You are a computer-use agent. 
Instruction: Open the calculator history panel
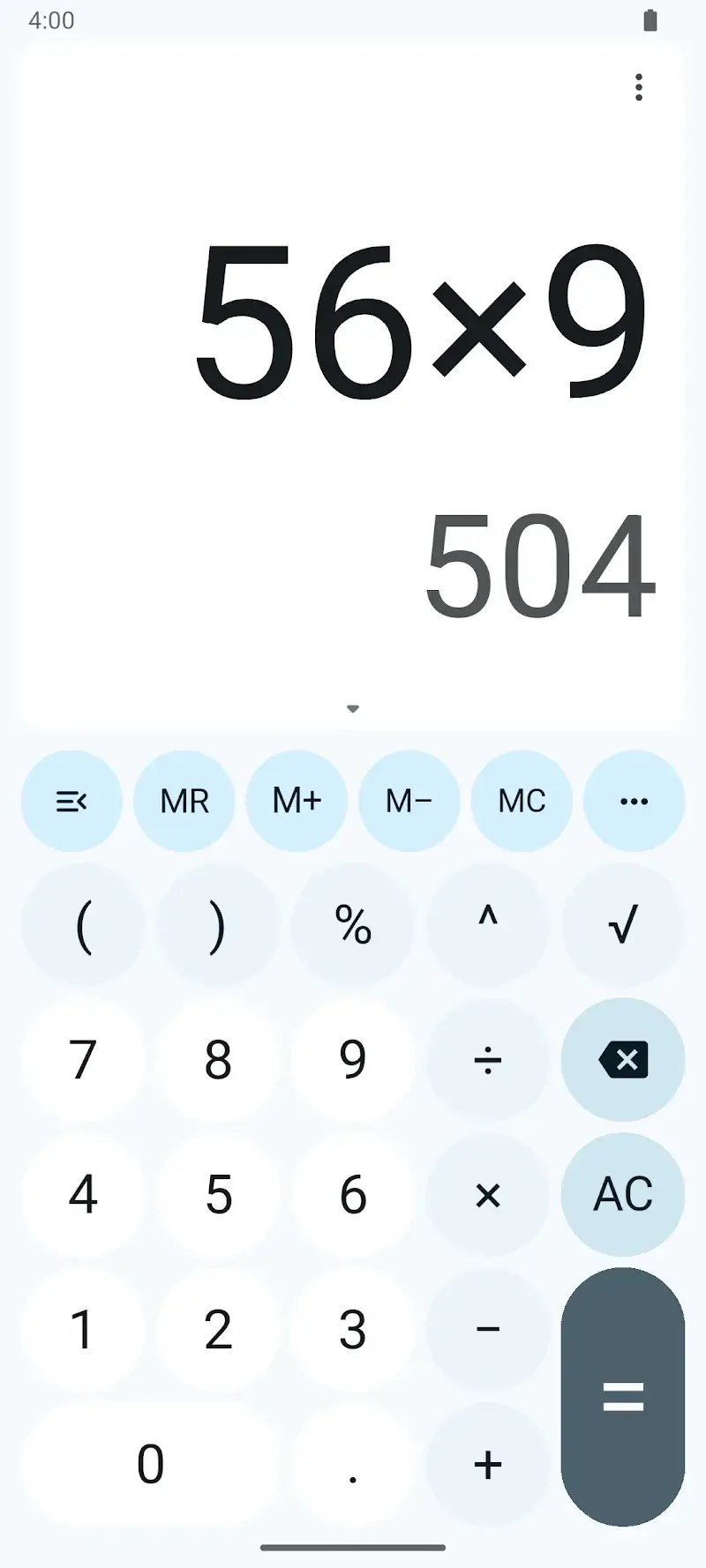pyautogui.click(x=71, y=801)
